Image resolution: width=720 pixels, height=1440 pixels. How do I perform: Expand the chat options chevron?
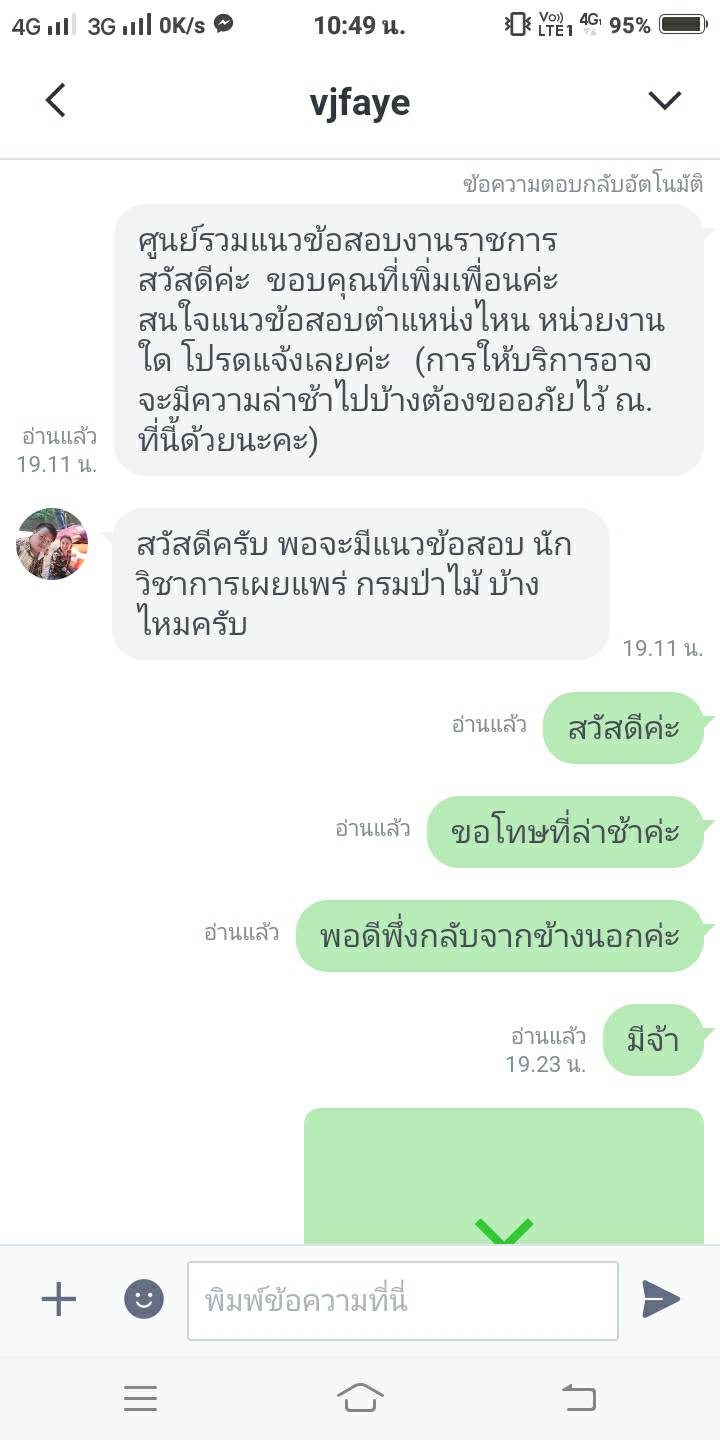tap(664, 100)
